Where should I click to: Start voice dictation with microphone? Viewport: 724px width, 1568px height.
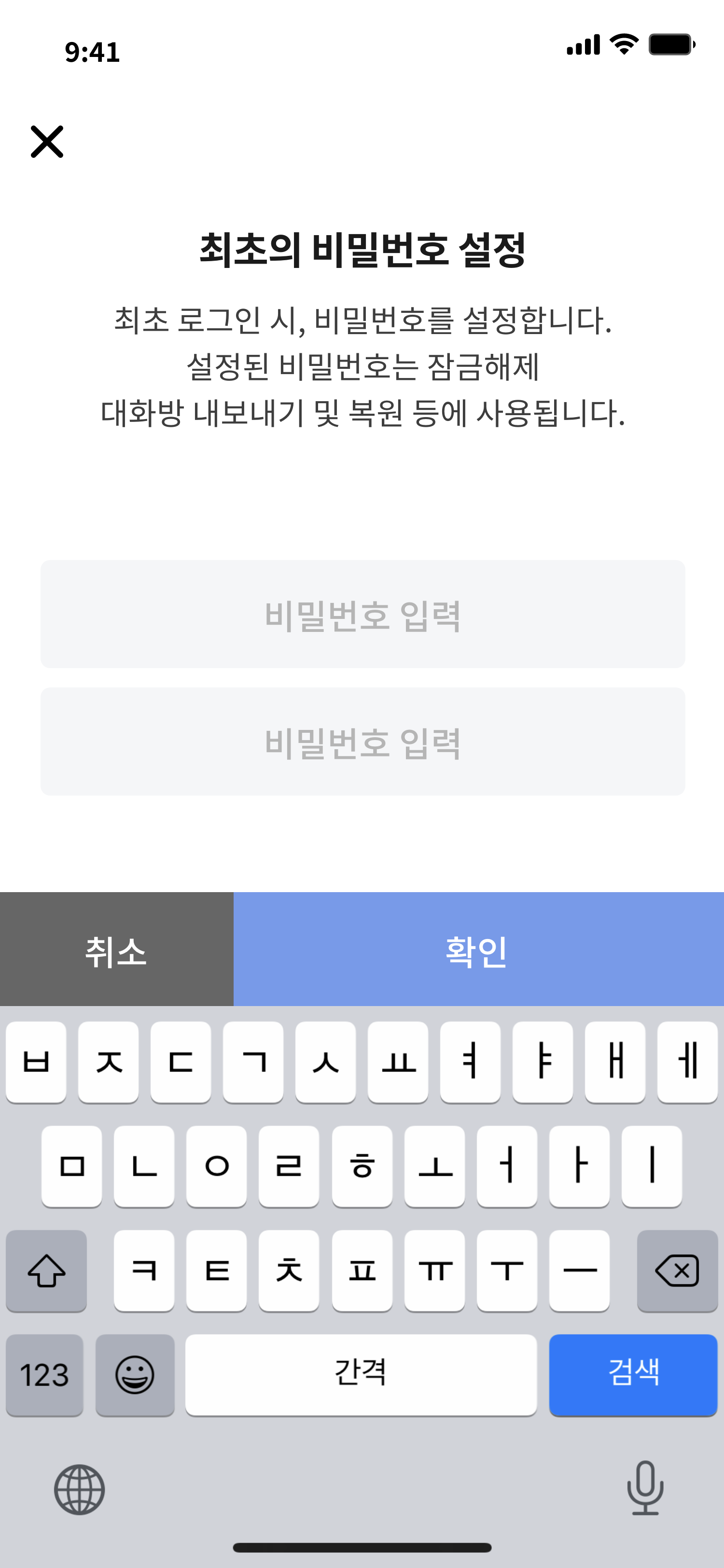coord(645,1488)
